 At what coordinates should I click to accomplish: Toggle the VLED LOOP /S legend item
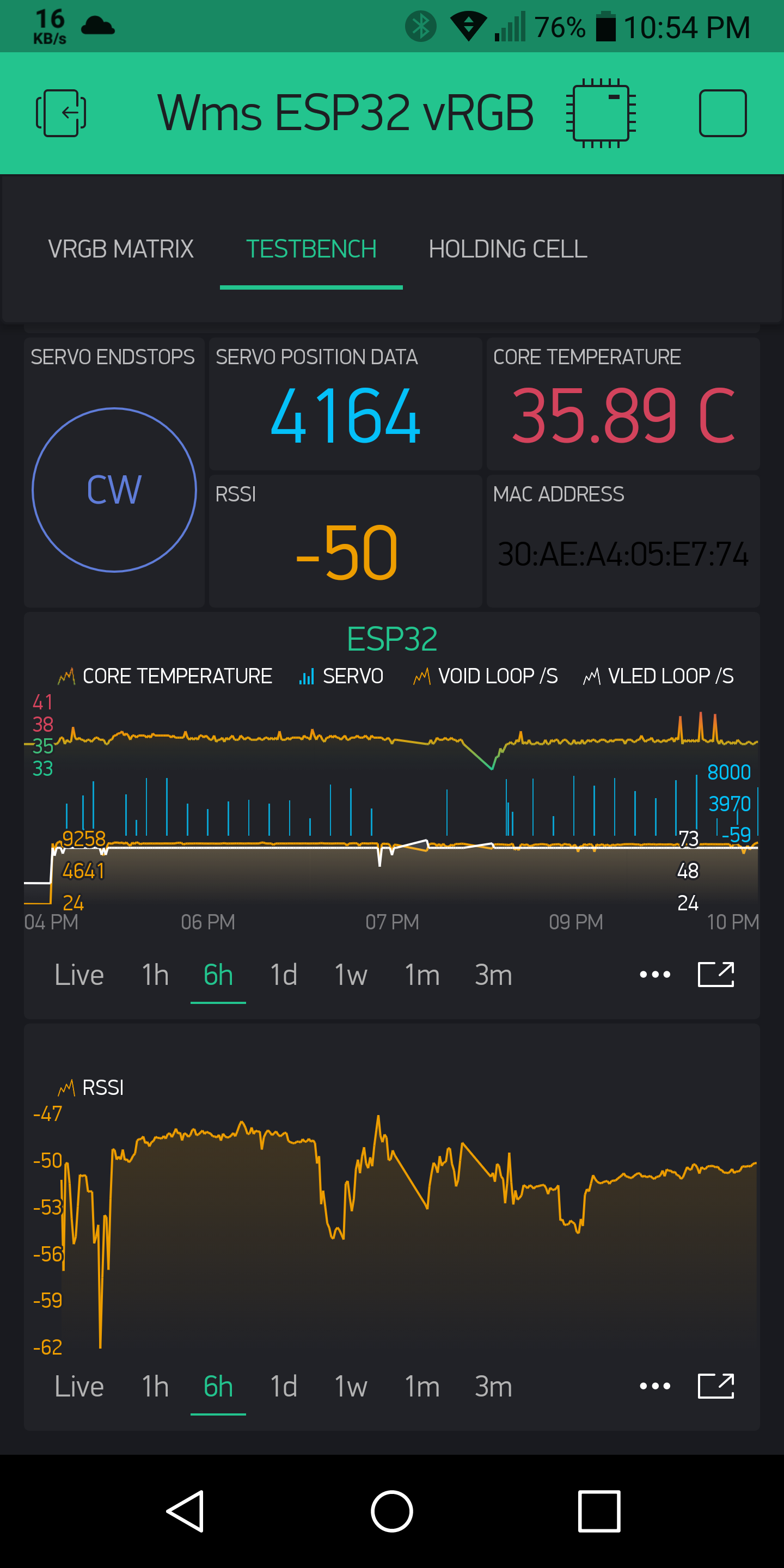pos(658,676)
